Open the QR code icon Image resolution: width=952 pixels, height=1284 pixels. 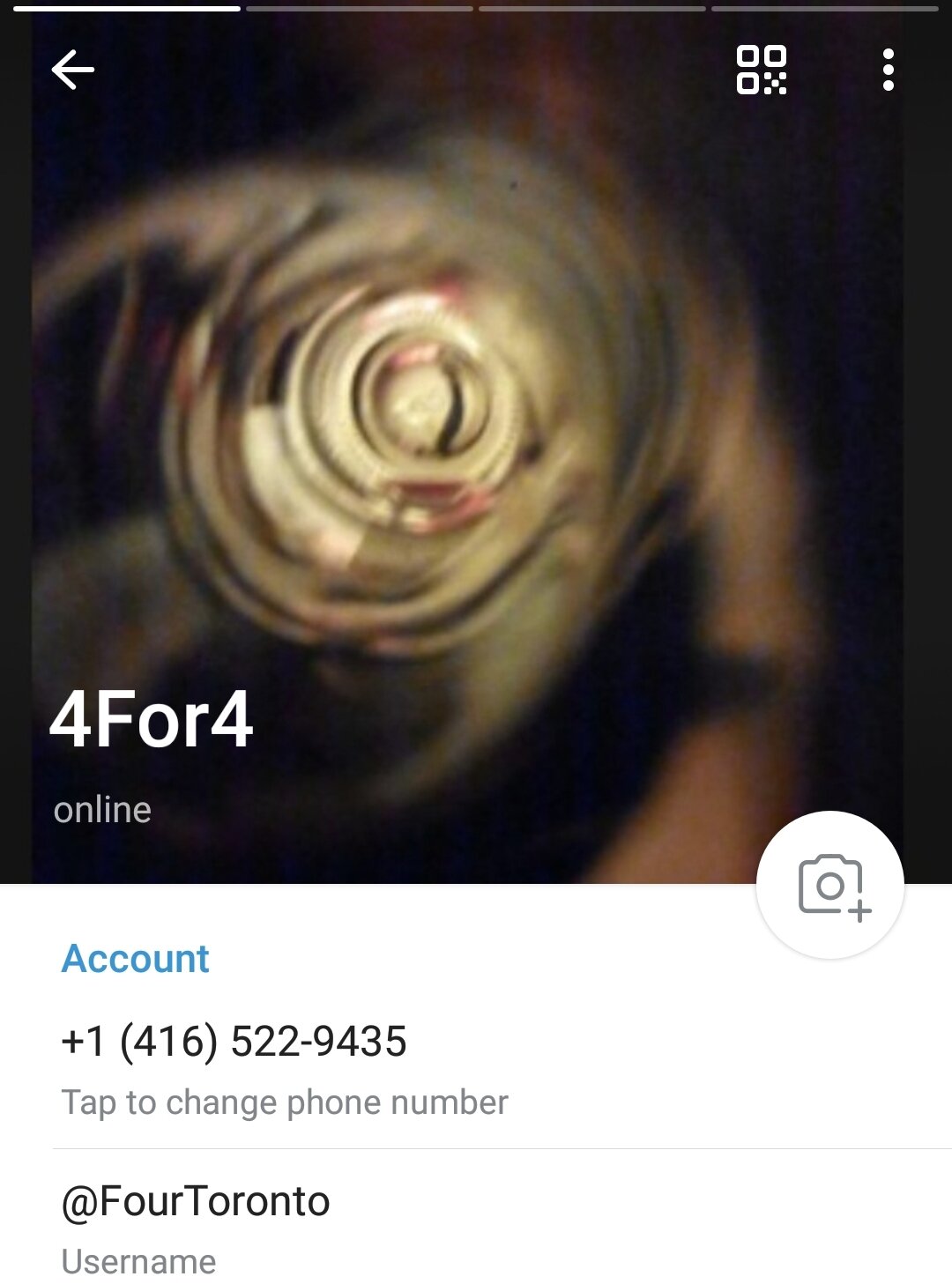[762, 70]
